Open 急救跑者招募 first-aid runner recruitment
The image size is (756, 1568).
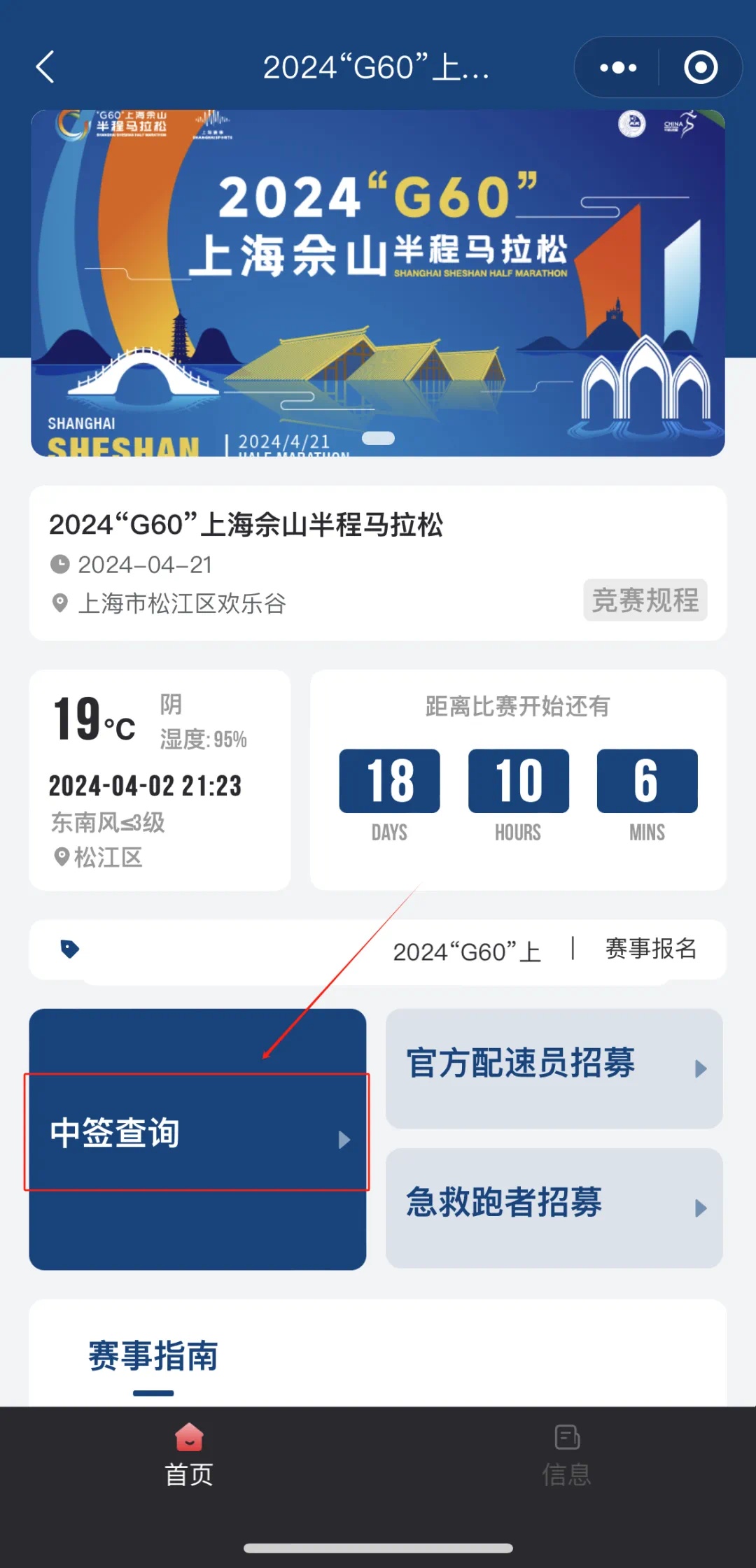coord(554,1208)
